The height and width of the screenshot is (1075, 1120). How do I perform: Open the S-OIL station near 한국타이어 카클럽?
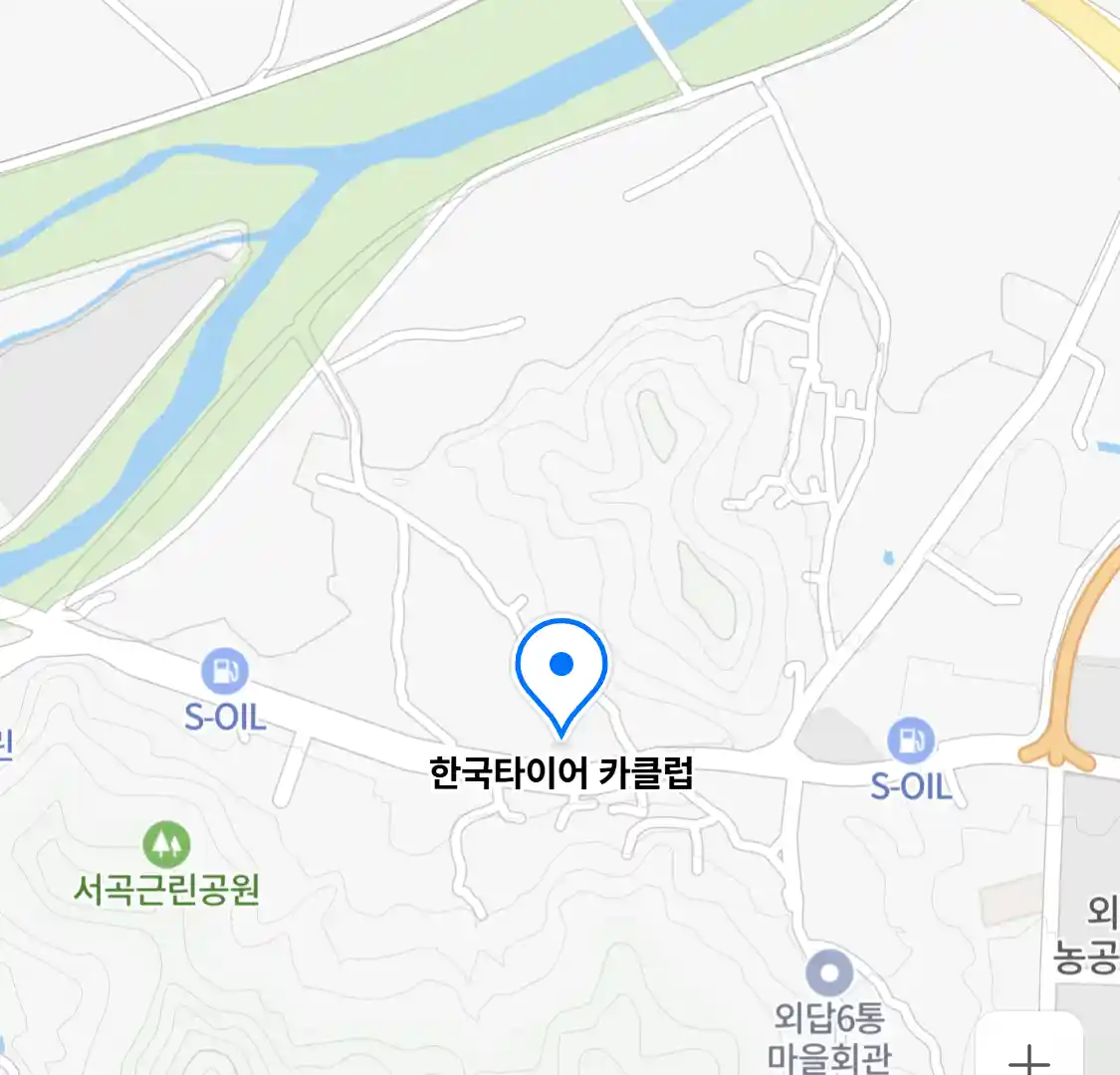pyautogui.click(x=911, y=744)
